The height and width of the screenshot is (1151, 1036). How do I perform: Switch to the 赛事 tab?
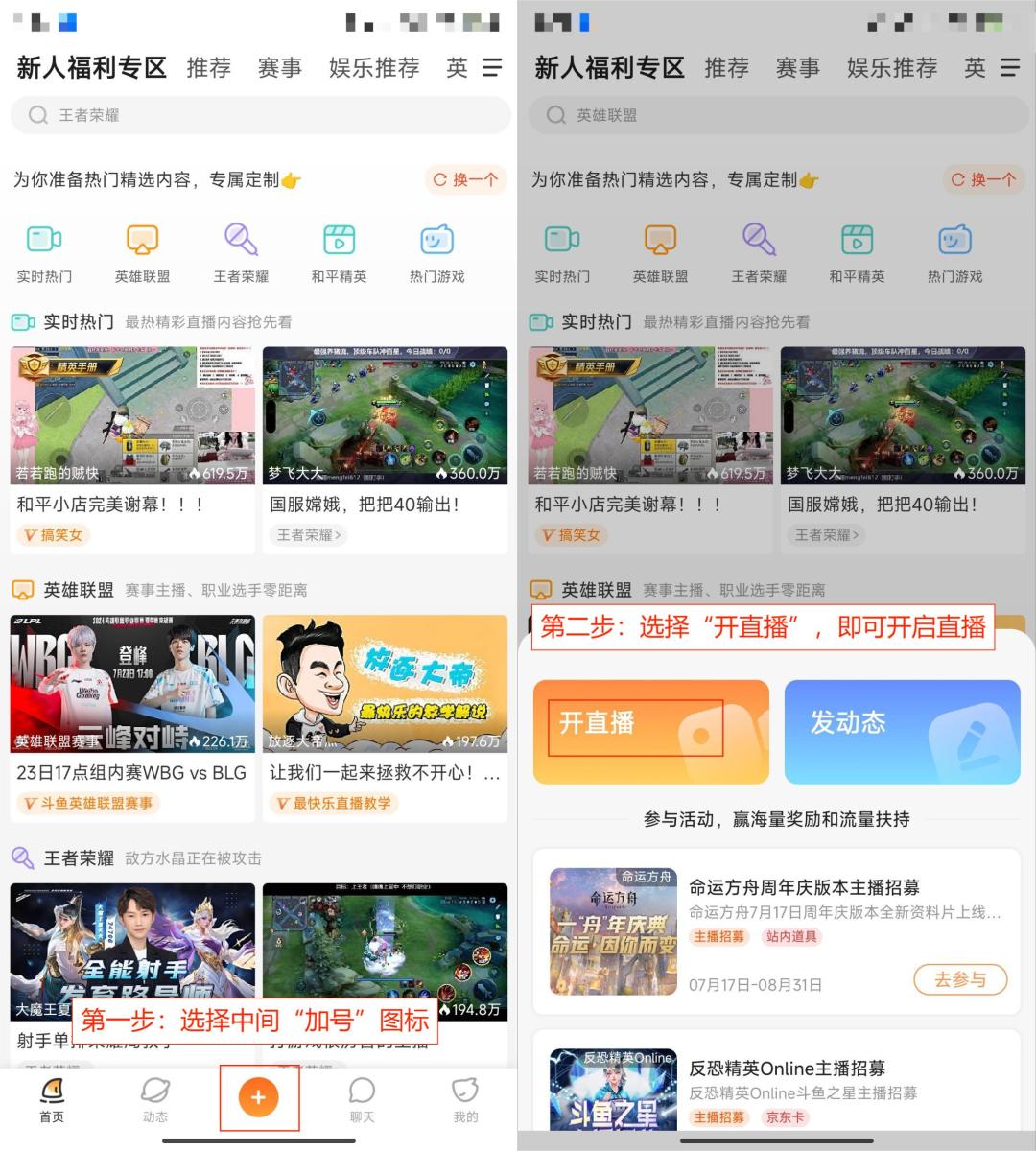279,67
